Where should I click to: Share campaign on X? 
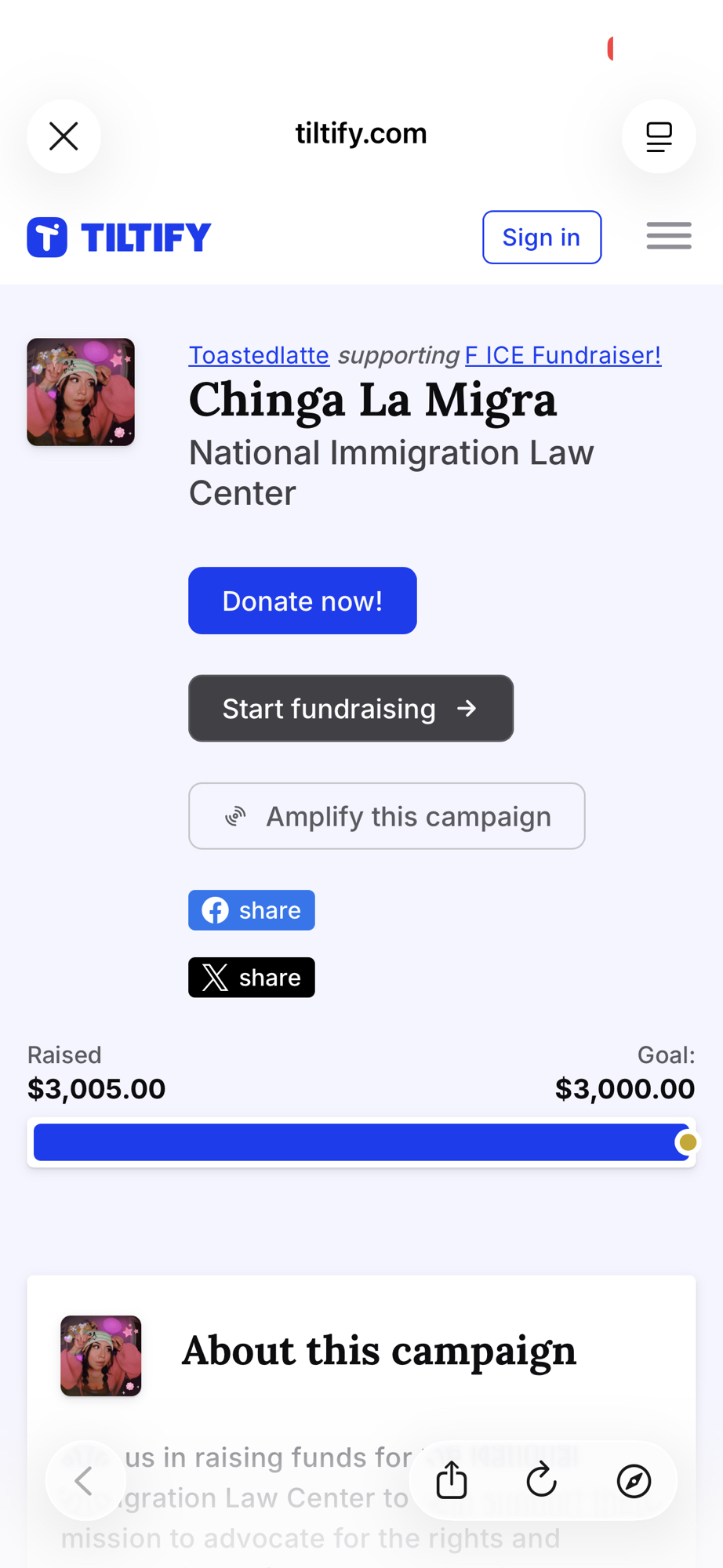tap(251, 978)
